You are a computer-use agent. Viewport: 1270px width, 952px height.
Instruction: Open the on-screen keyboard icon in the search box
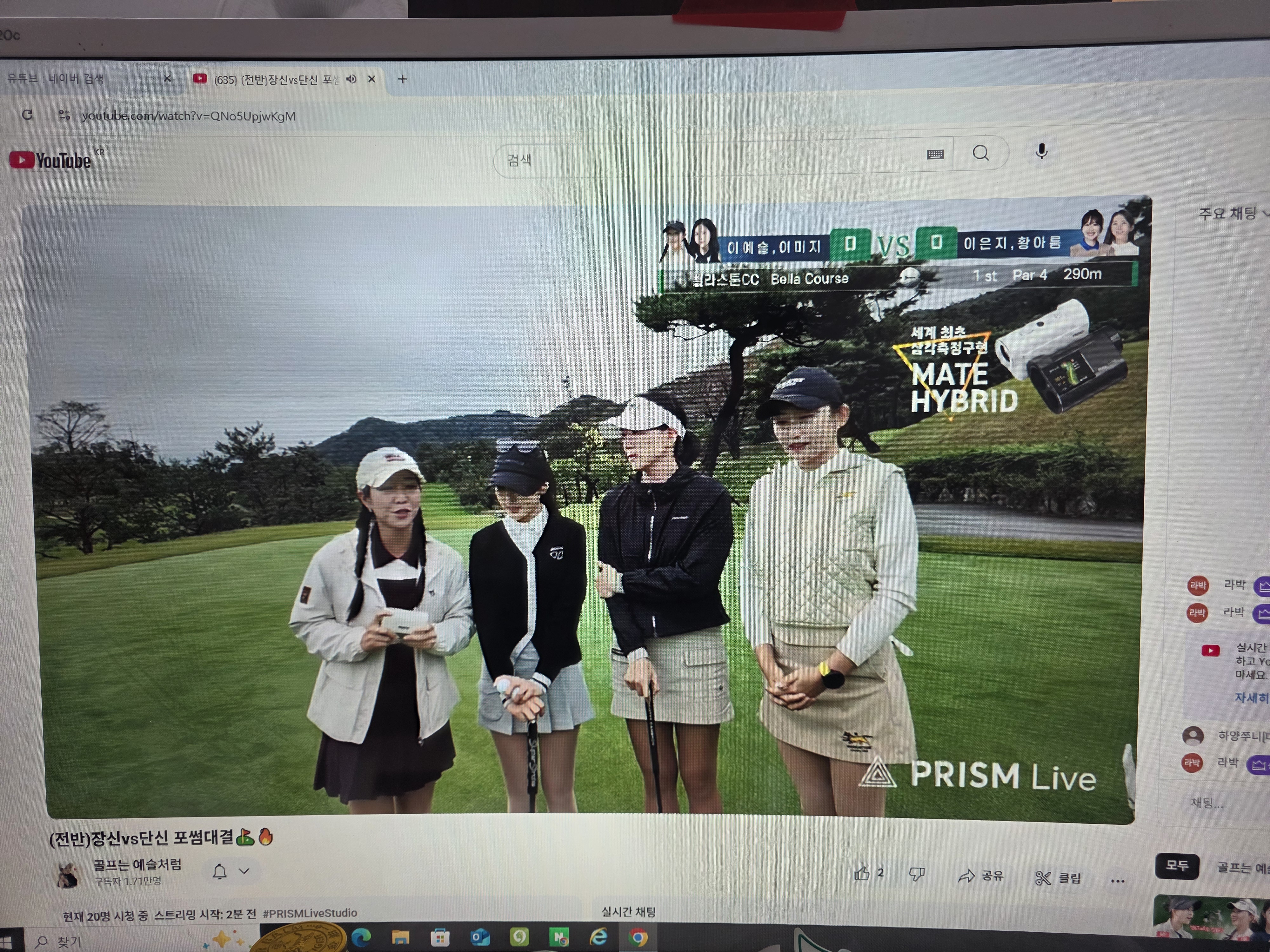[x=935, y=154]
